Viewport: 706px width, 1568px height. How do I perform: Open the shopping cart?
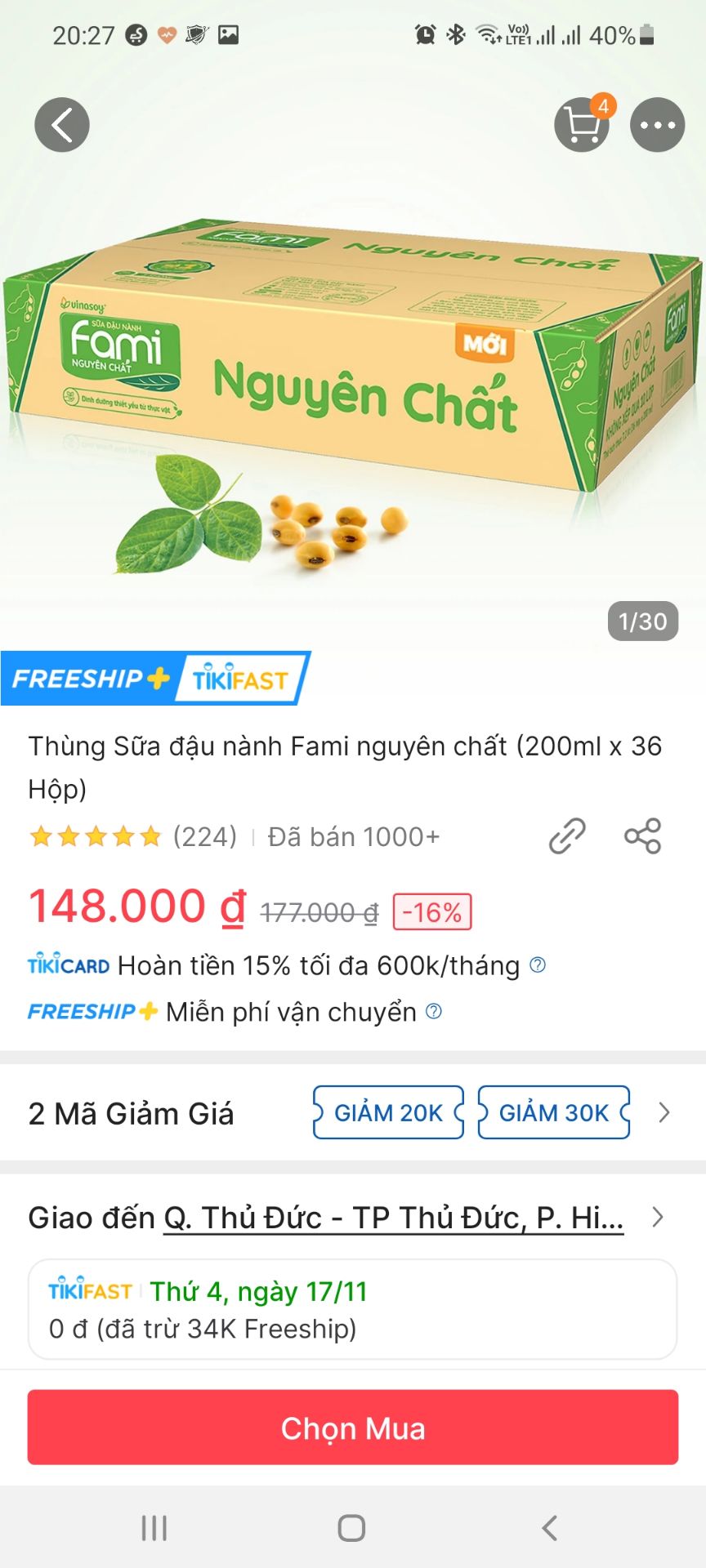tap(582, 124)
